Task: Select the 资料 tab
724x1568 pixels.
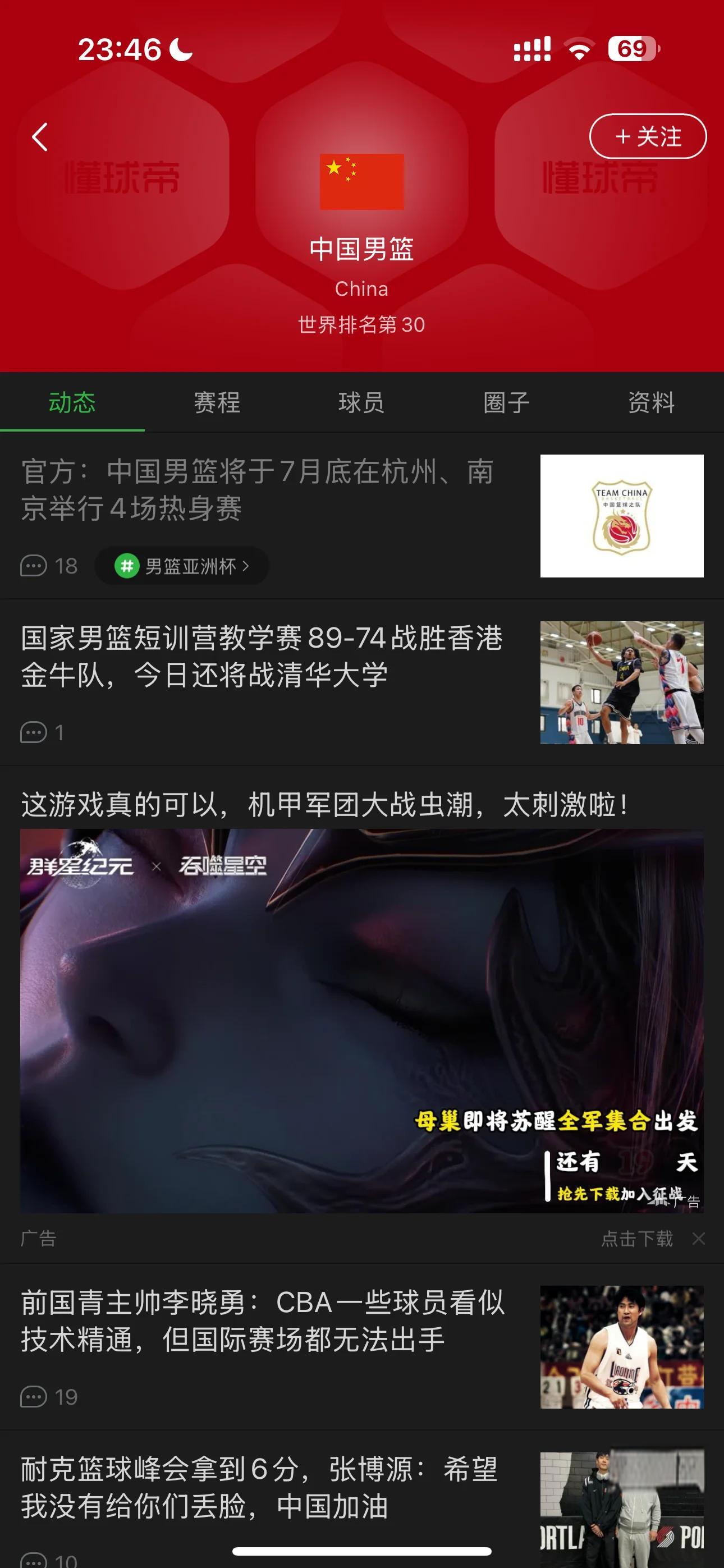Action: [651, 403]
